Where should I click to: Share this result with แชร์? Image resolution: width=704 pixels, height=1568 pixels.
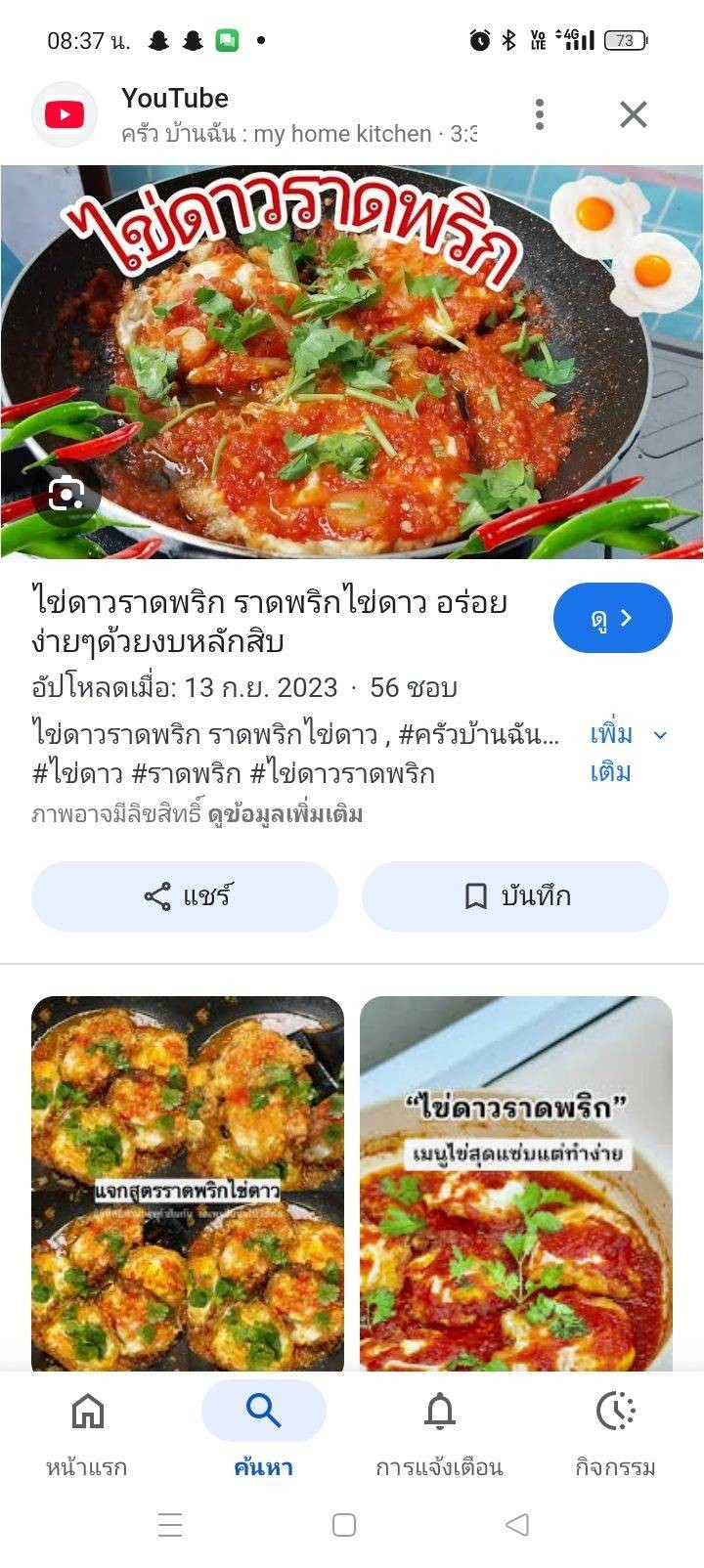tap(185, 896)
